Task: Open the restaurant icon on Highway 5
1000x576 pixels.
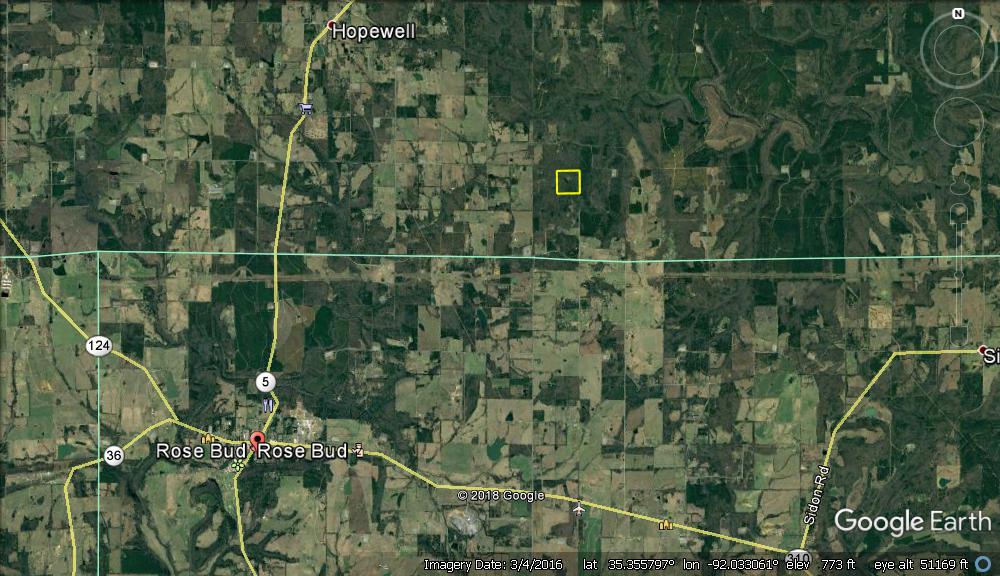Action: [267, 405]
